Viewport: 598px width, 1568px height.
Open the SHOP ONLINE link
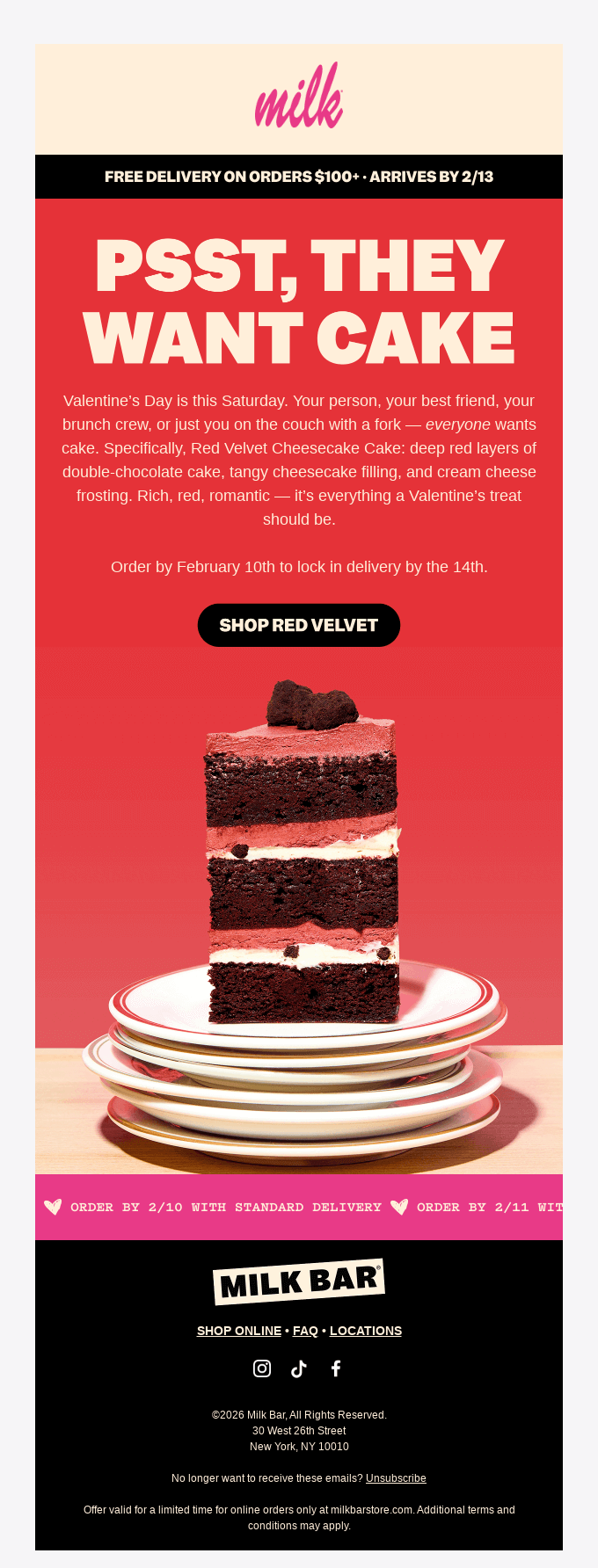point(239,1331)
